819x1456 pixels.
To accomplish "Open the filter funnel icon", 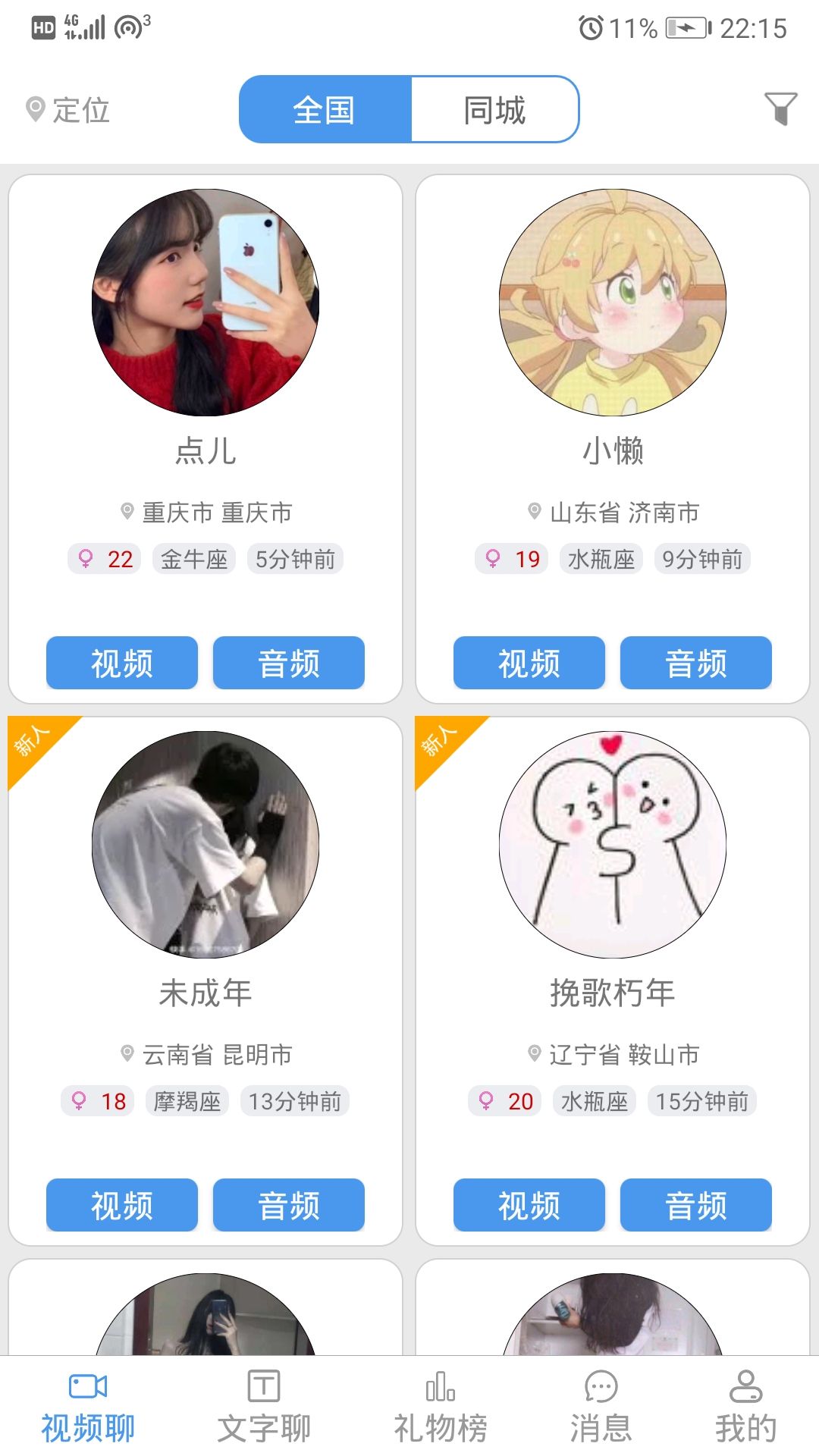I will tap(780, 109).
